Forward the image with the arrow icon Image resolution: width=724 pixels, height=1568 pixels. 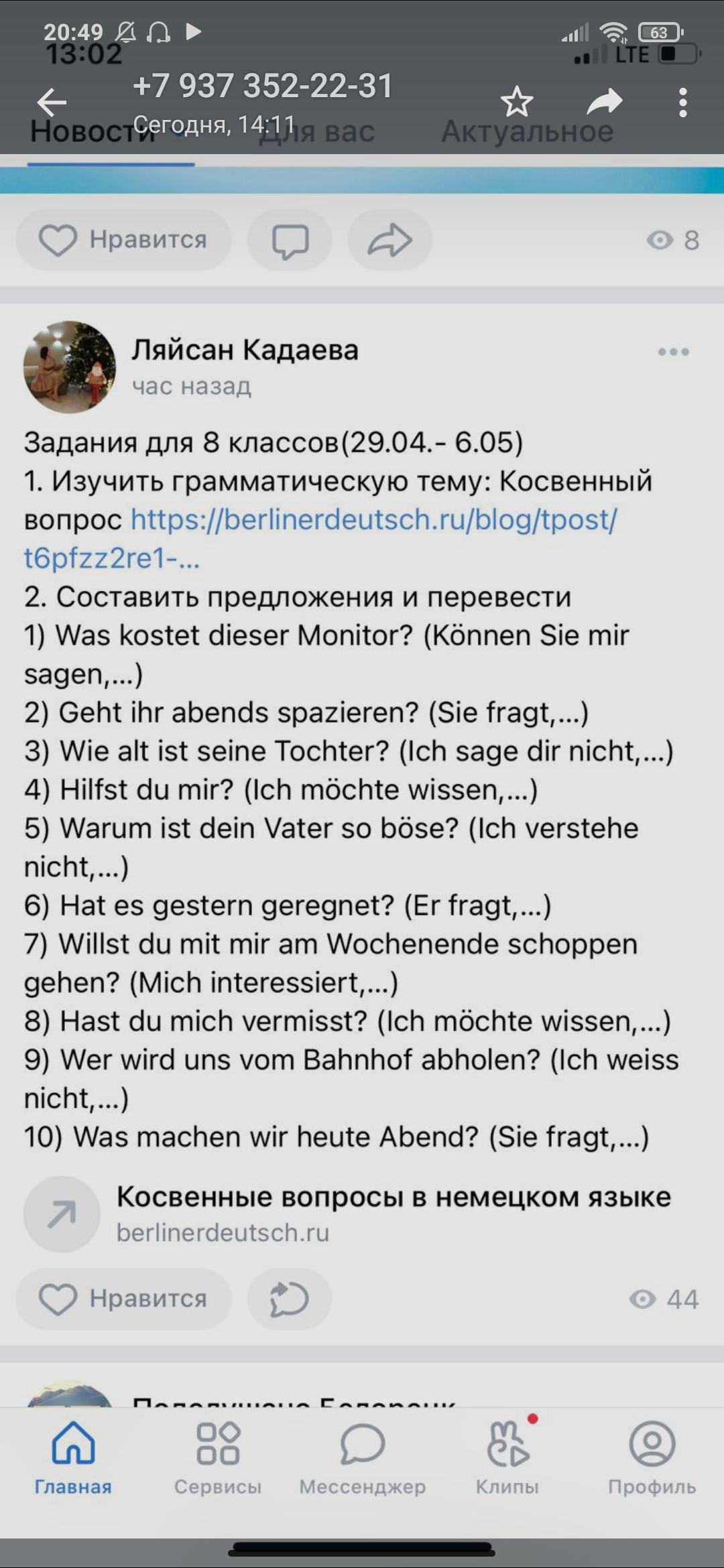click(x=604, y=103)
